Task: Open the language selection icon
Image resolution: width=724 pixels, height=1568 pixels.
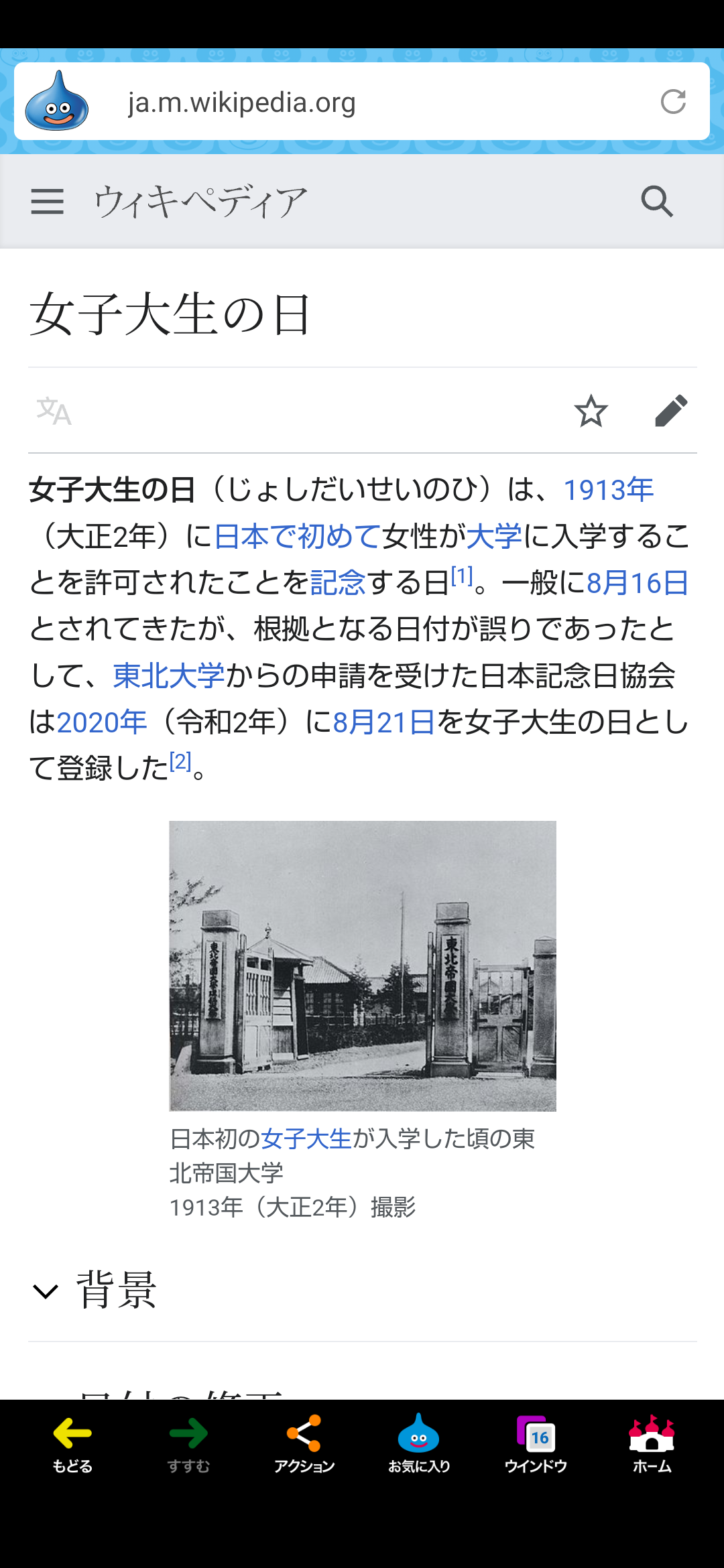Action: point(54,411)
